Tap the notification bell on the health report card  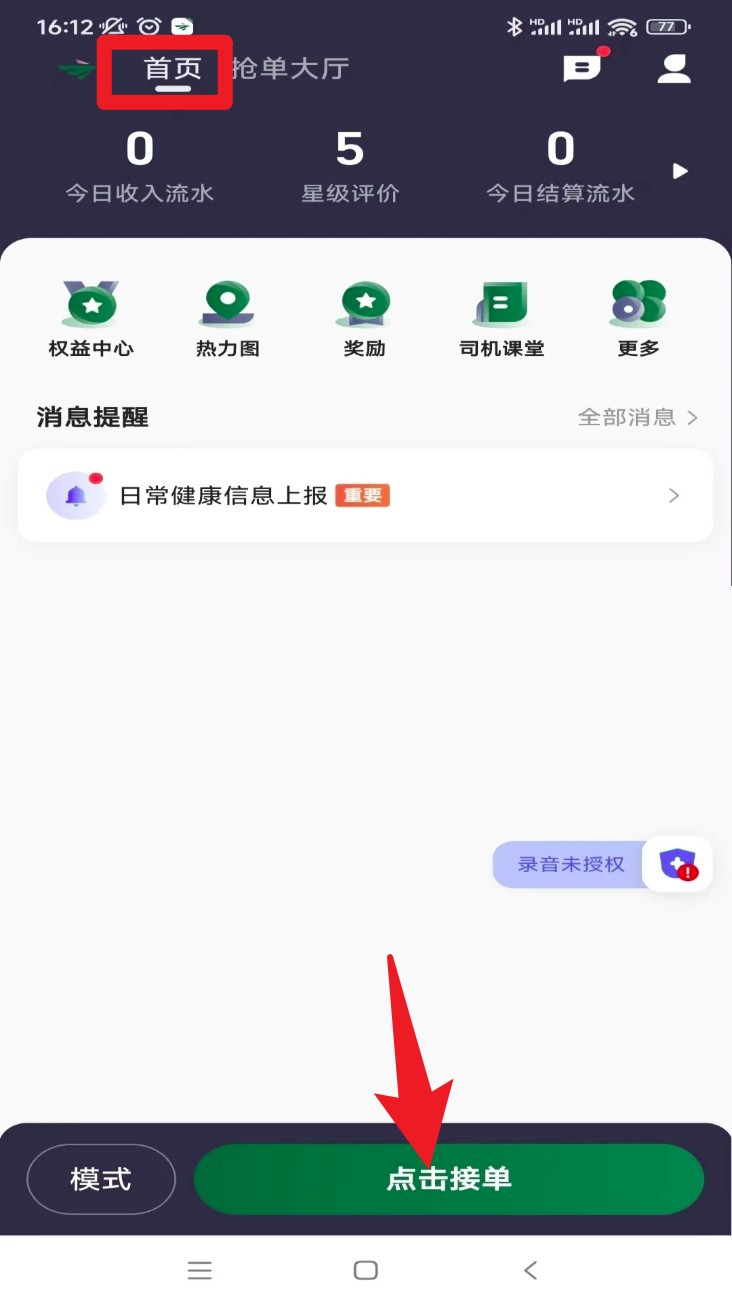74,494
